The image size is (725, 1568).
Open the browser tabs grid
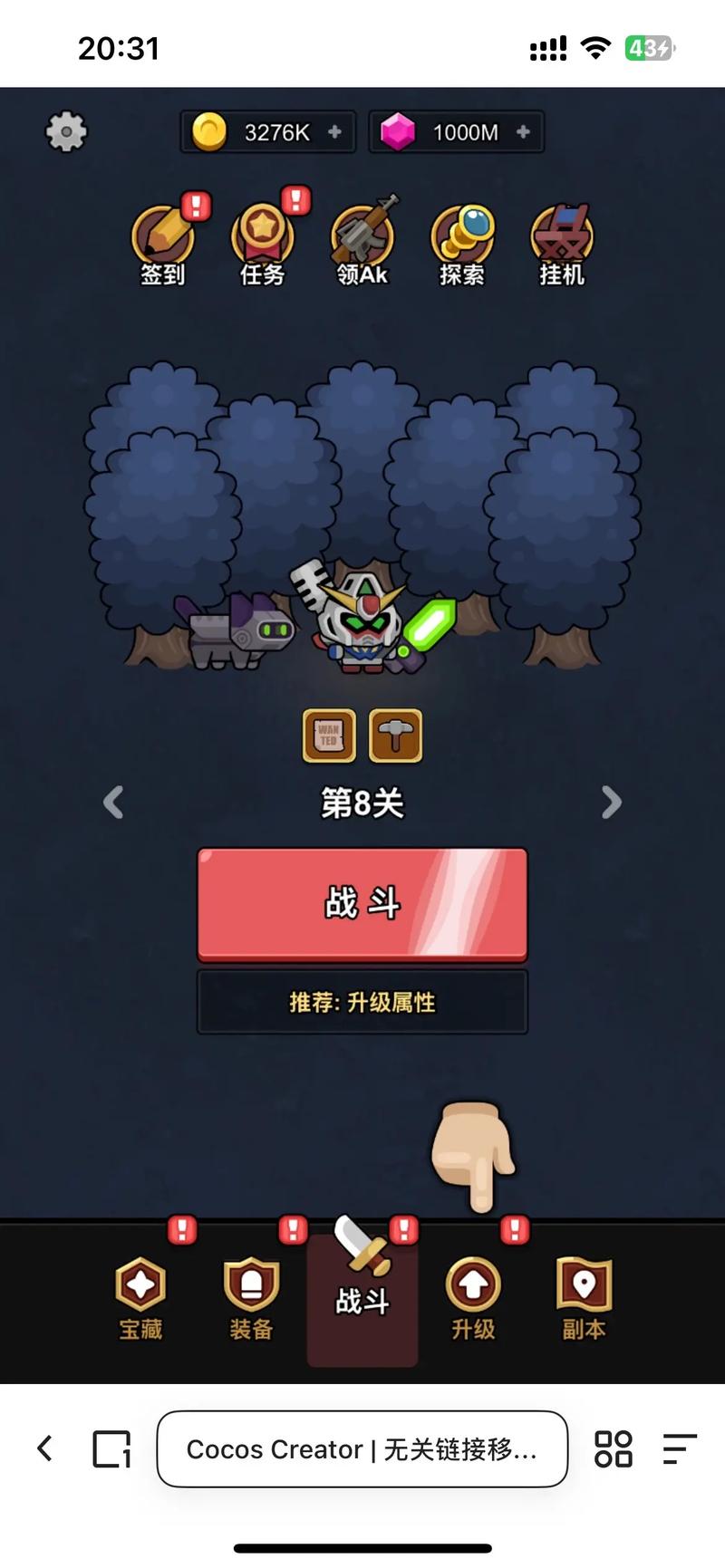click(x=613, y=1448)
